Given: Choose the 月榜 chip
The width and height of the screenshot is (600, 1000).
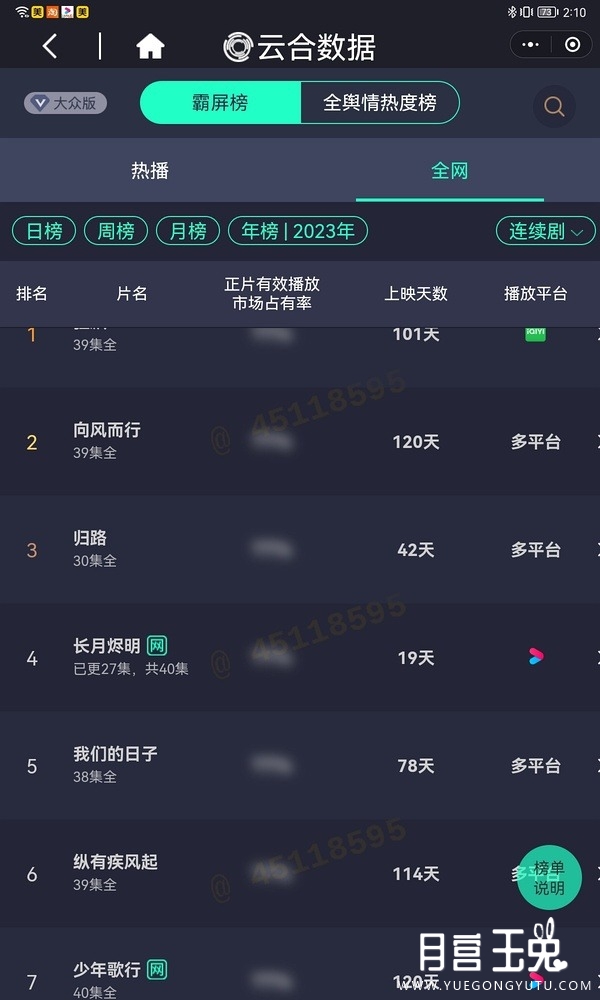Looking at the screenshot, I should 188,231.
